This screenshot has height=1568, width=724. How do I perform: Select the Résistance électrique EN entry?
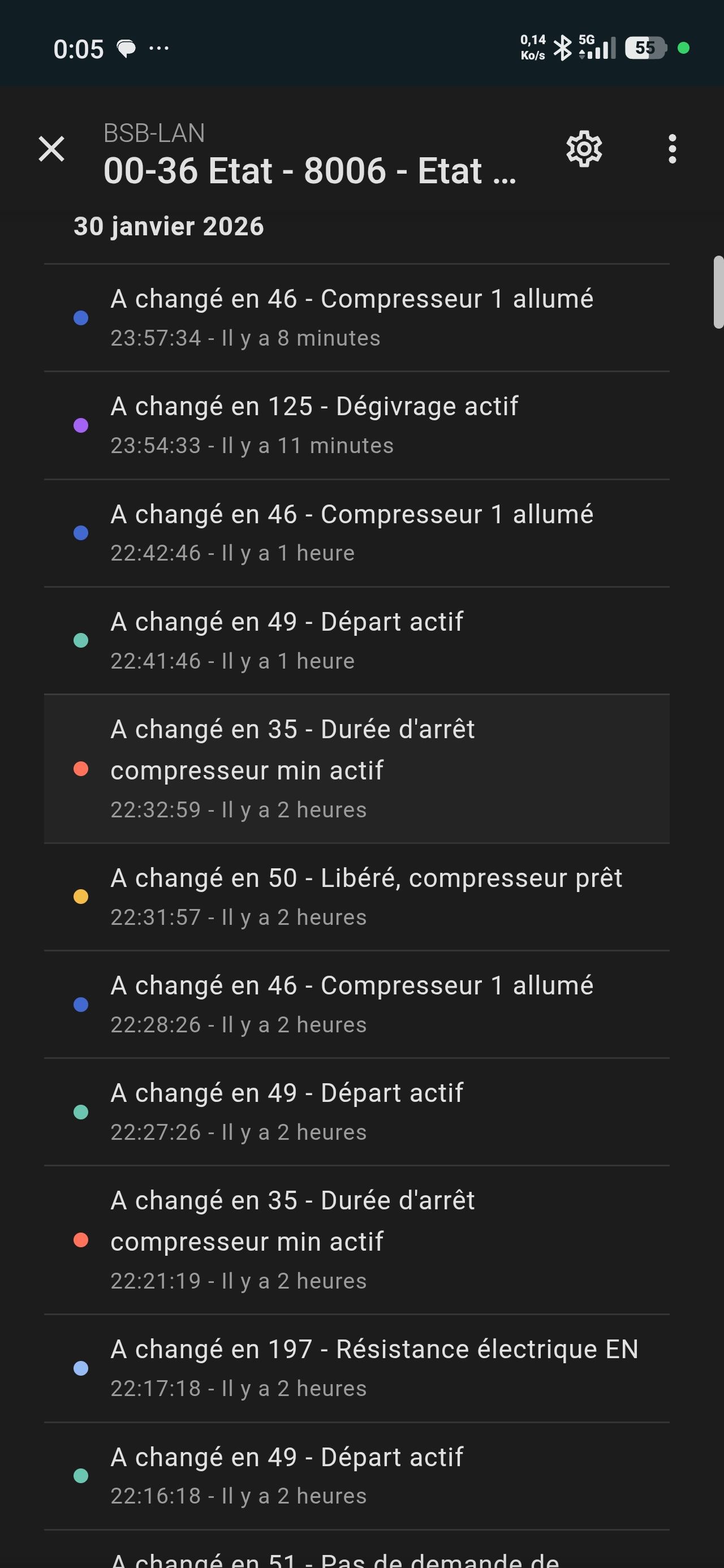coord(356,1368)
